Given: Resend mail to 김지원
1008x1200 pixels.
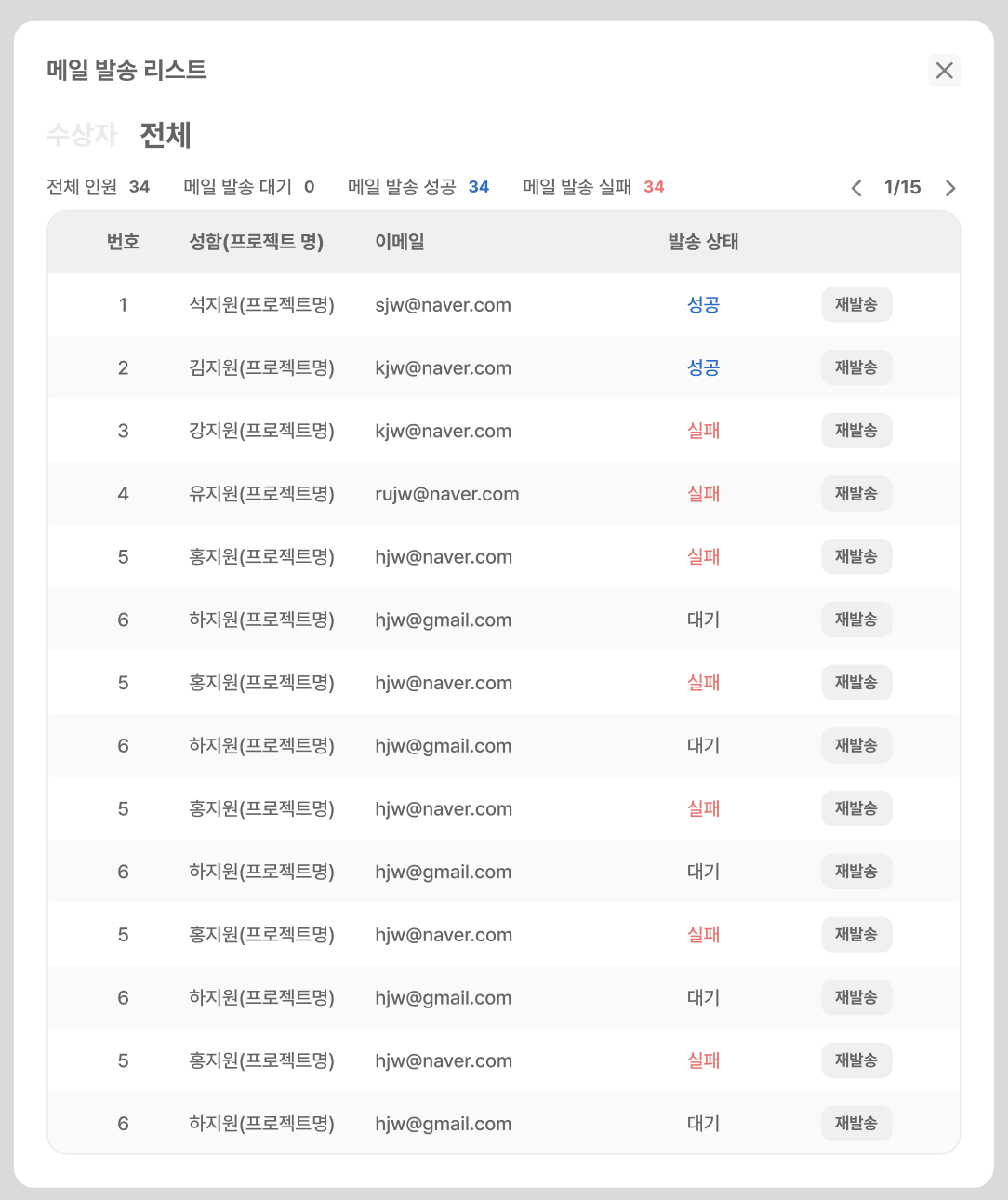Looking at the screenshot, I should 855,367.
